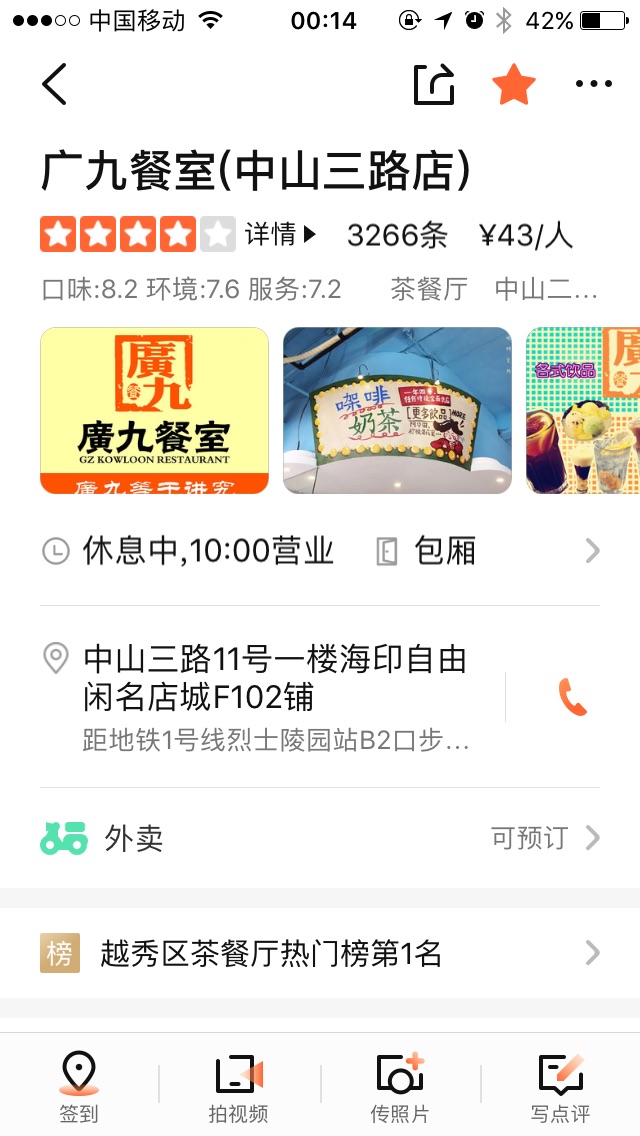This screenshot has height=1136, width=640.
Task: View rating details via 详情
Action: click(x=280, y=235)
